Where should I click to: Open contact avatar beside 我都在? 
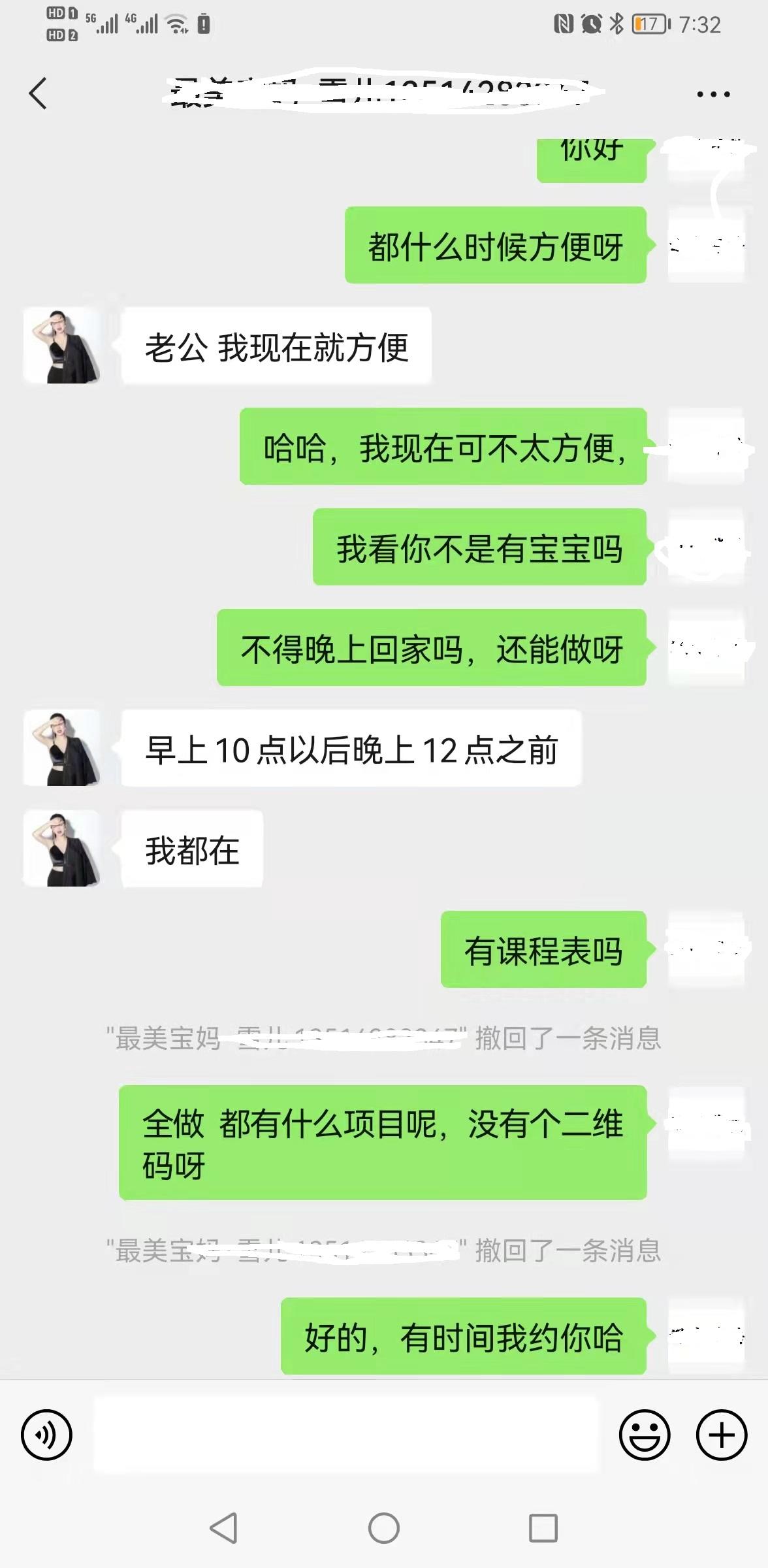(63, 849)
